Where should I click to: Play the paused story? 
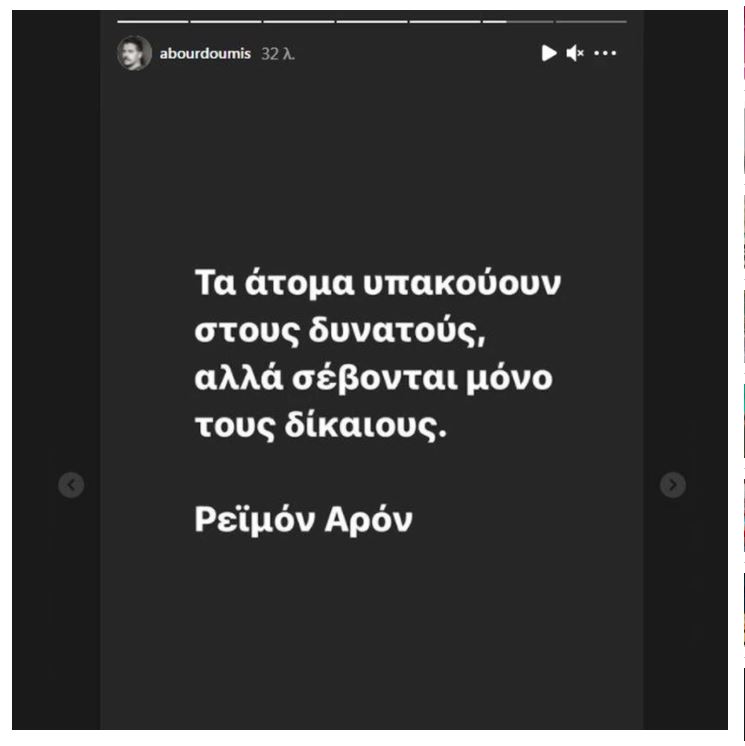(x=549, y=53)
